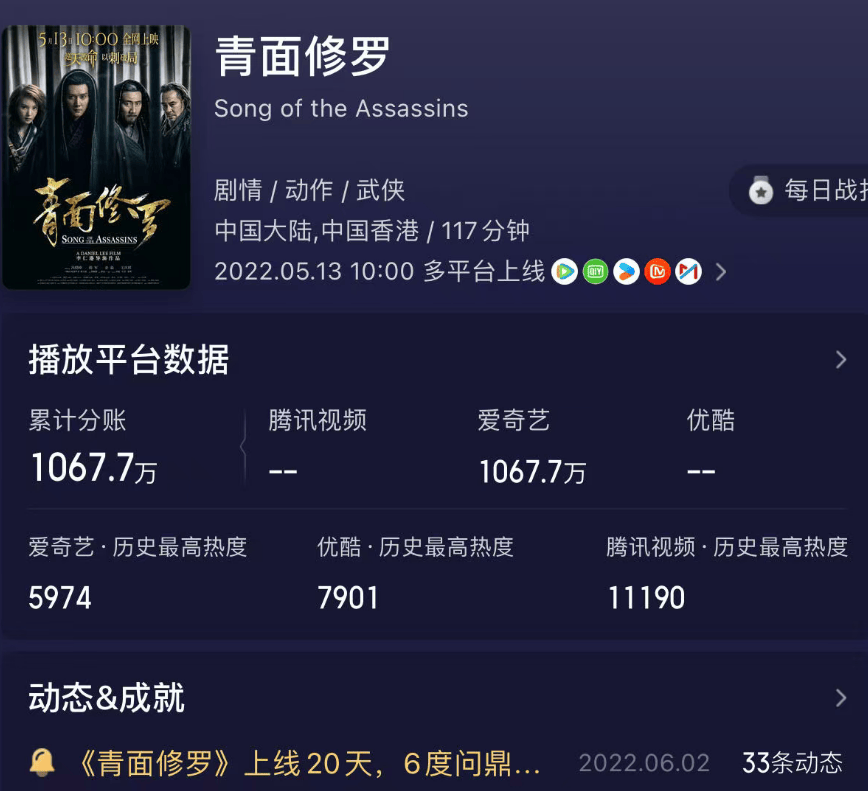Open 播放平台数据 details
Image resolution: width=868 pixels, height=791 pixels.
(x=840, y=360)
